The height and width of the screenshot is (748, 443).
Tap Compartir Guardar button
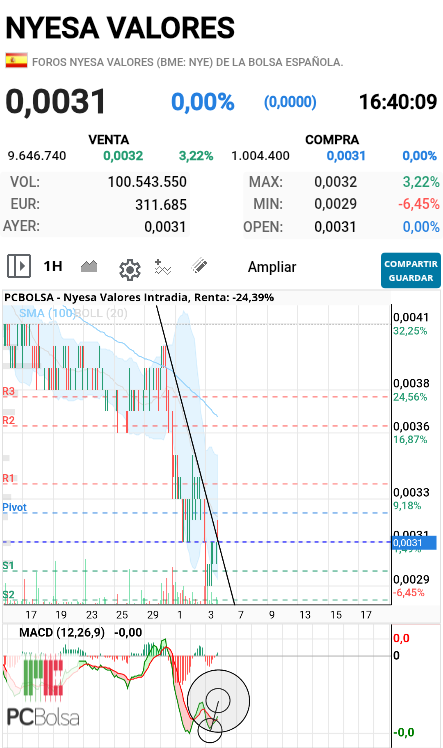coord(411,270)
